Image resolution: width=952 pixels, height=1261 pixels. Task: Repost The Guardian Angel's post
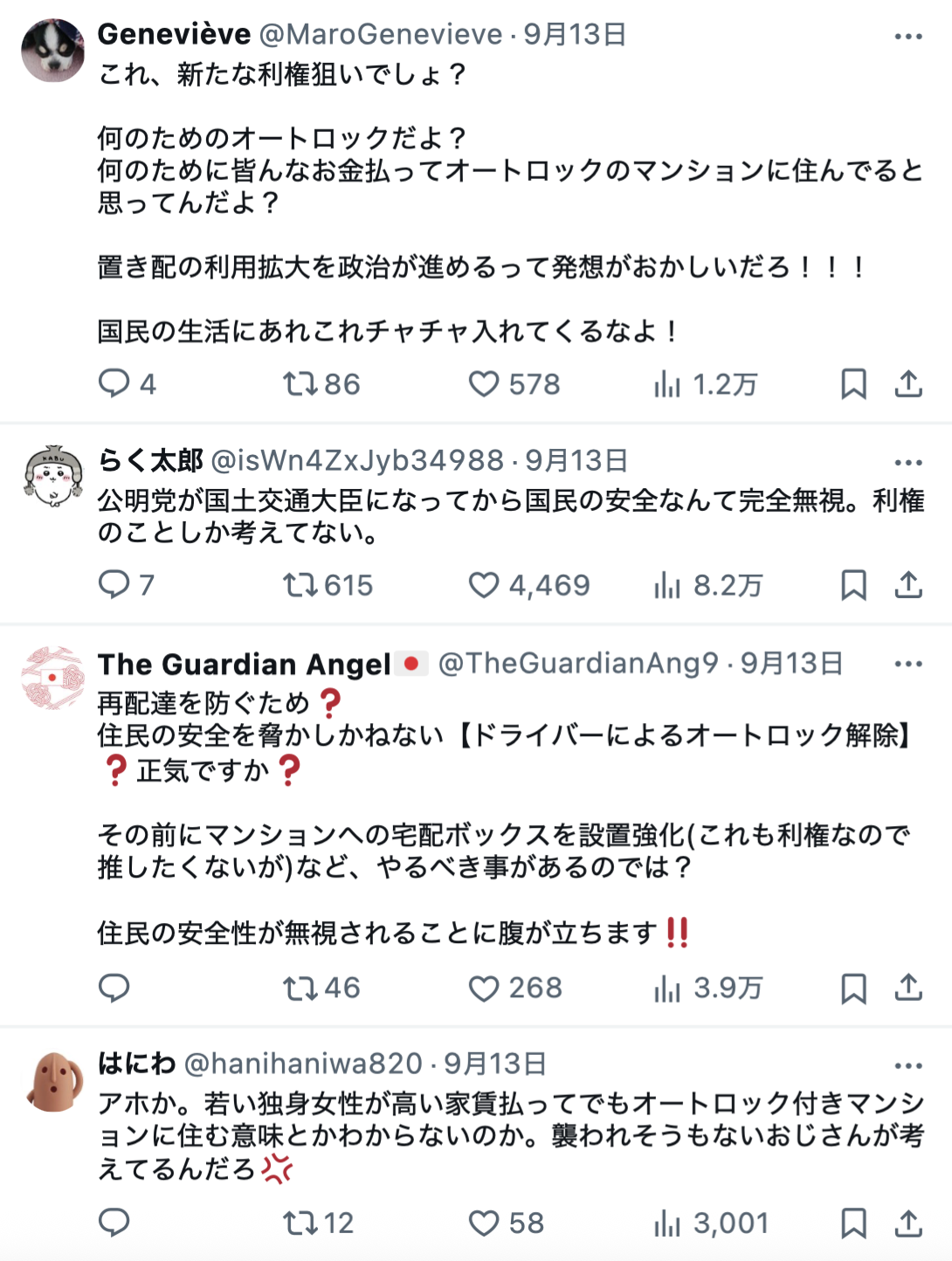coord(300,988)
